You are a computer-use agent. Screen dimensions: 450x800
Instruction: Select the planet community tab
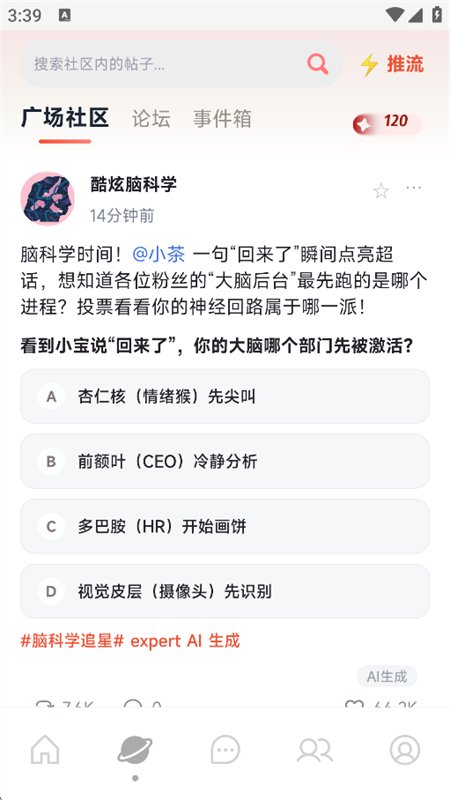(135, 750)
